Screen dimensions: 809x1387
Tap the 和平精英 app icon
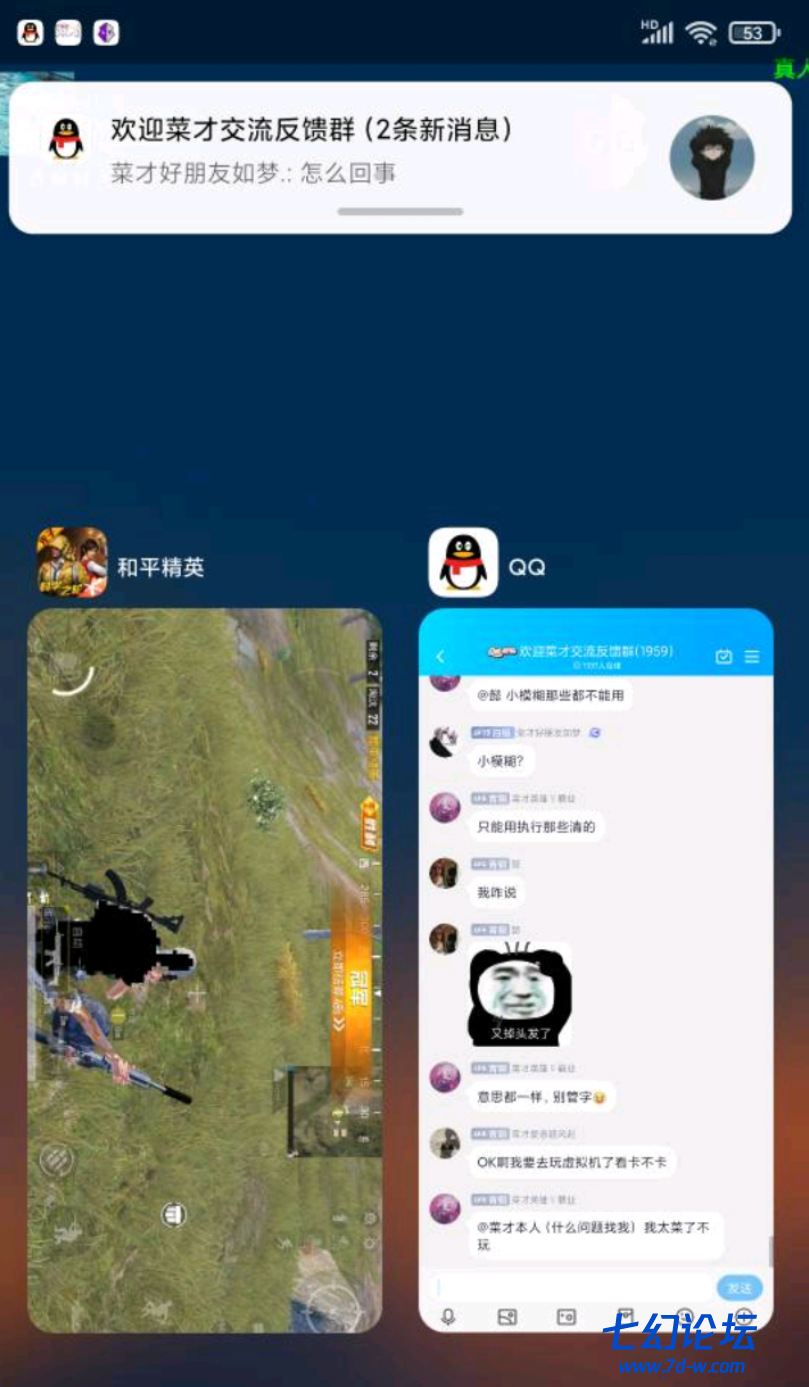(x=72, y=562)
